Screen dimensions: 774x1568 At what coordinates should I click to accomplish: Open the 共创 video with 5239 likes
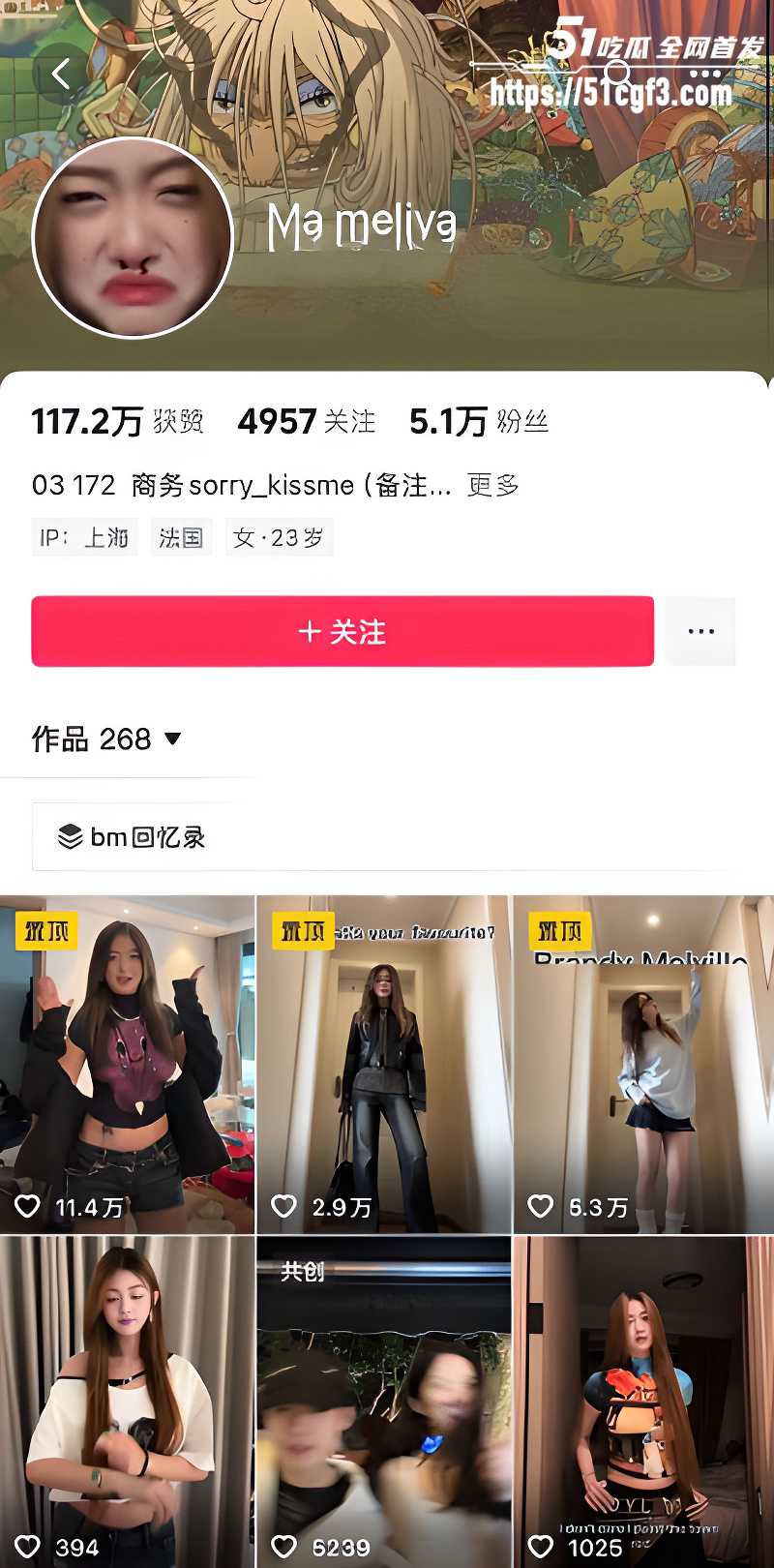click(x=384, y=1402)
